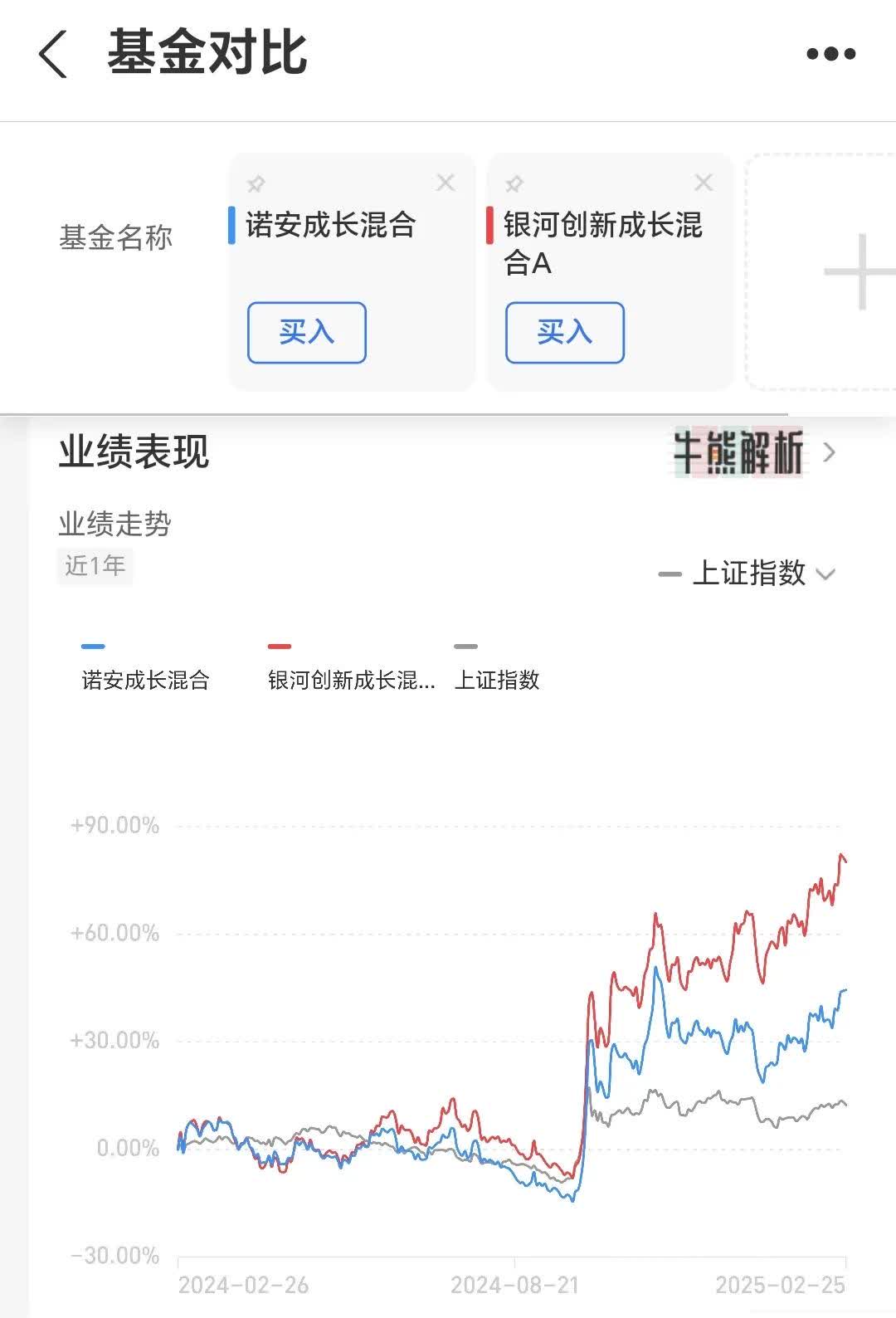The width and height of the screenshot is (896, 1318).
Task: Open the chevron next to 牛熊解析
Action: (827, 452)
